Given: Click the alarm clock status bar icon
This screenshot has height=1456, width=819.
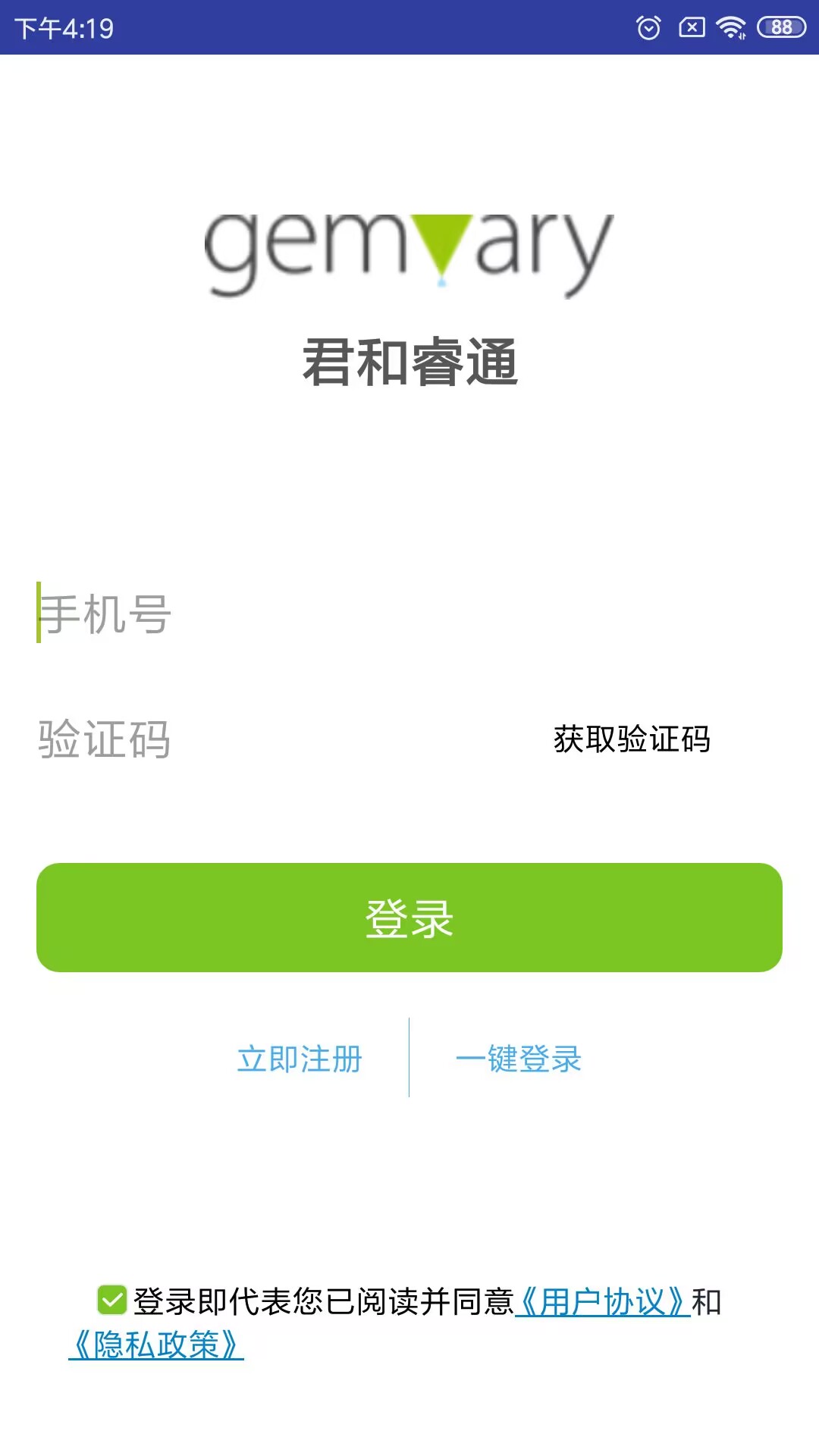Looking at the screenshot, I should (x=648, y=27).
